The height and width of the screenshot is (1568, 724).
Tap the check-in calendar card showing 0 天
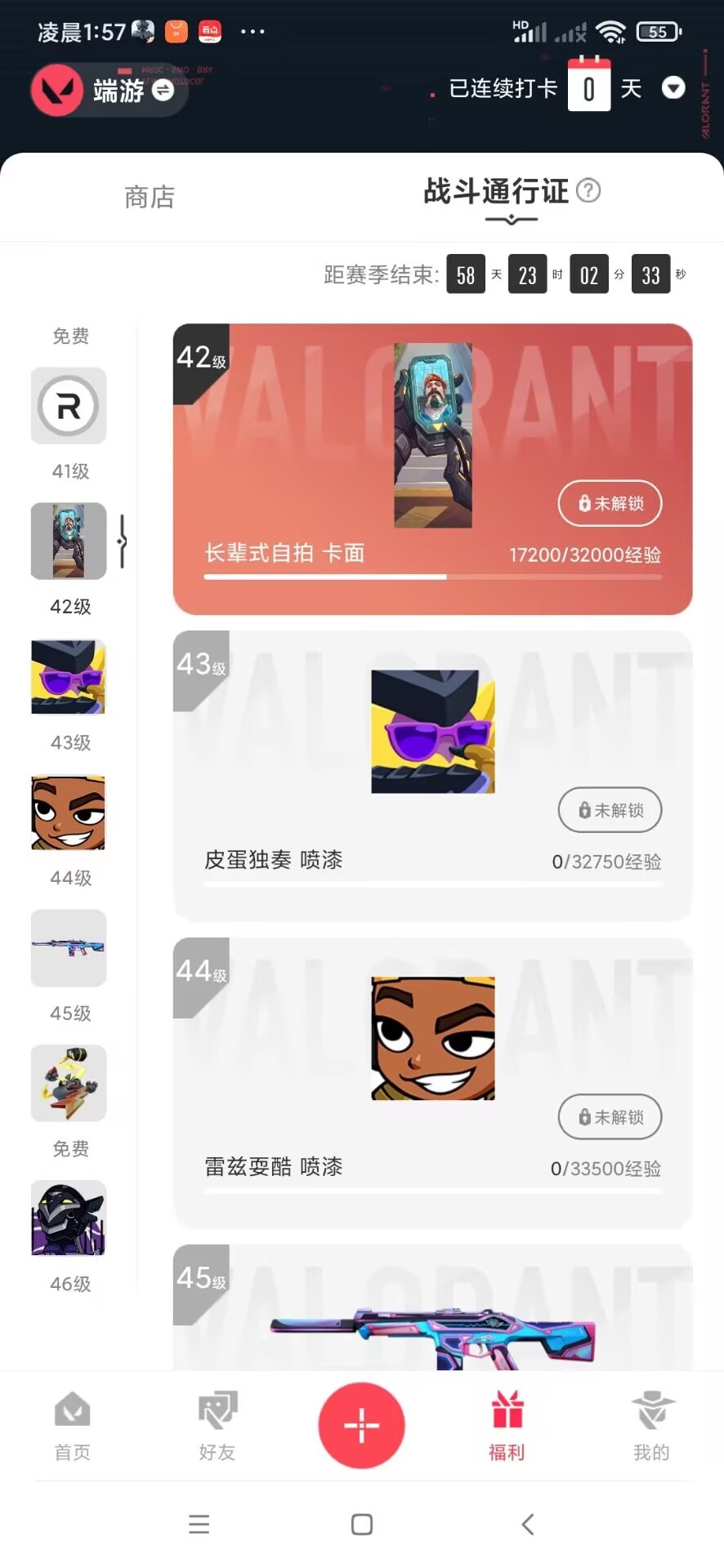[x=588, y=86]
